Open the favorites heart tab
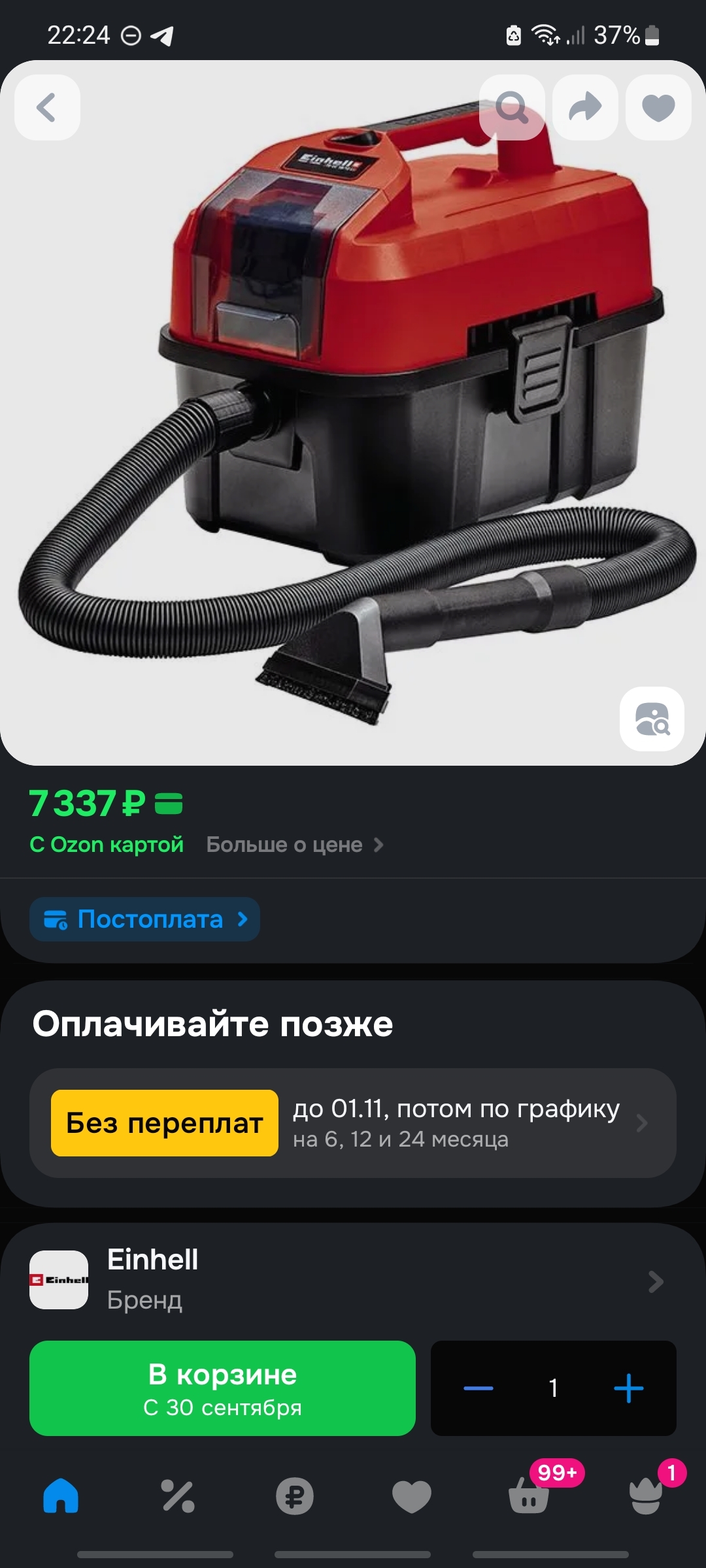Viewport: 706px width, 1568px height. point(412,1496)
